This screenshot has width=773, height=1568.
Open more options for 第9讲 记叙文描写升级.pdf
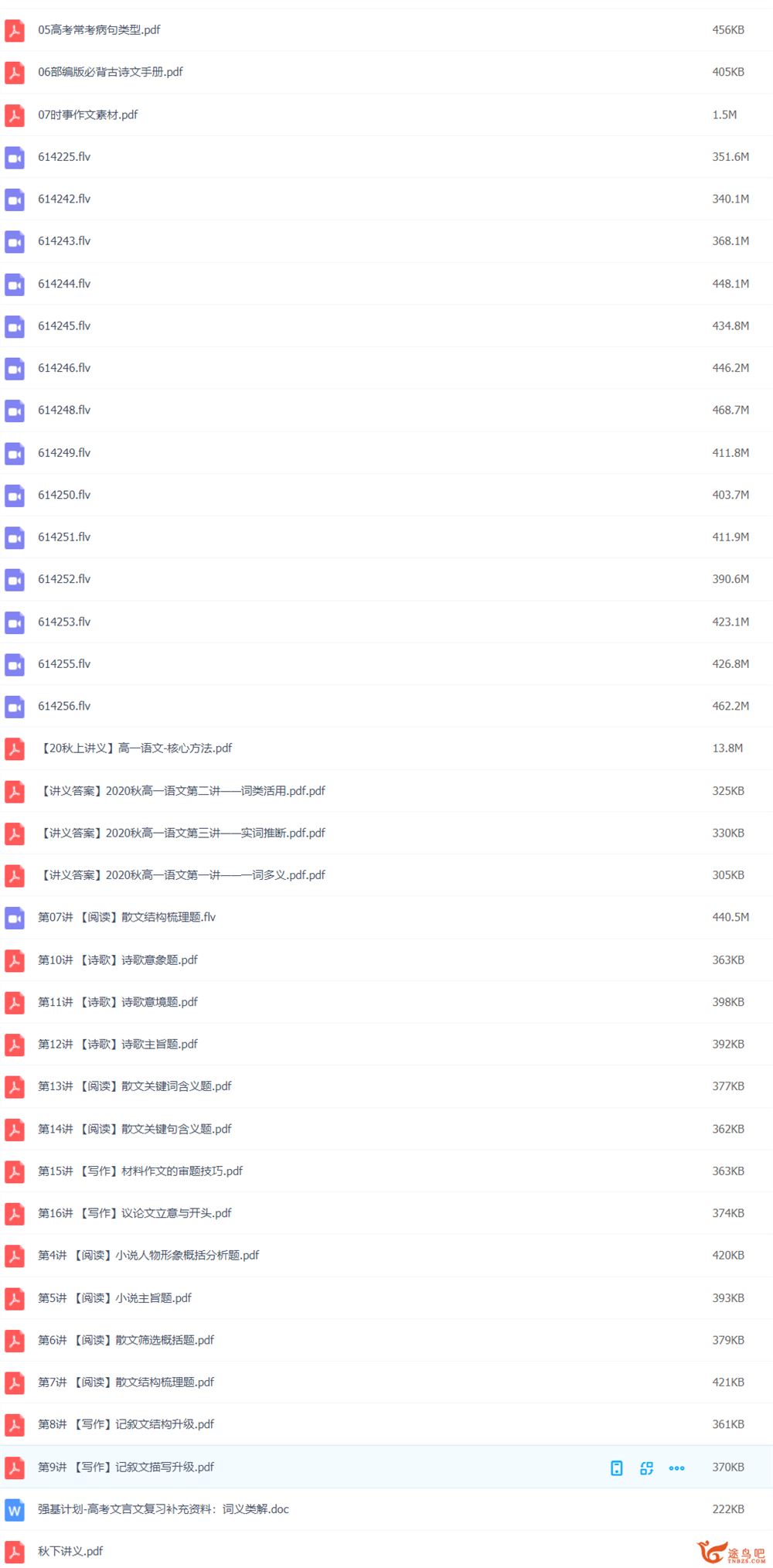(x=676, y=1467)
